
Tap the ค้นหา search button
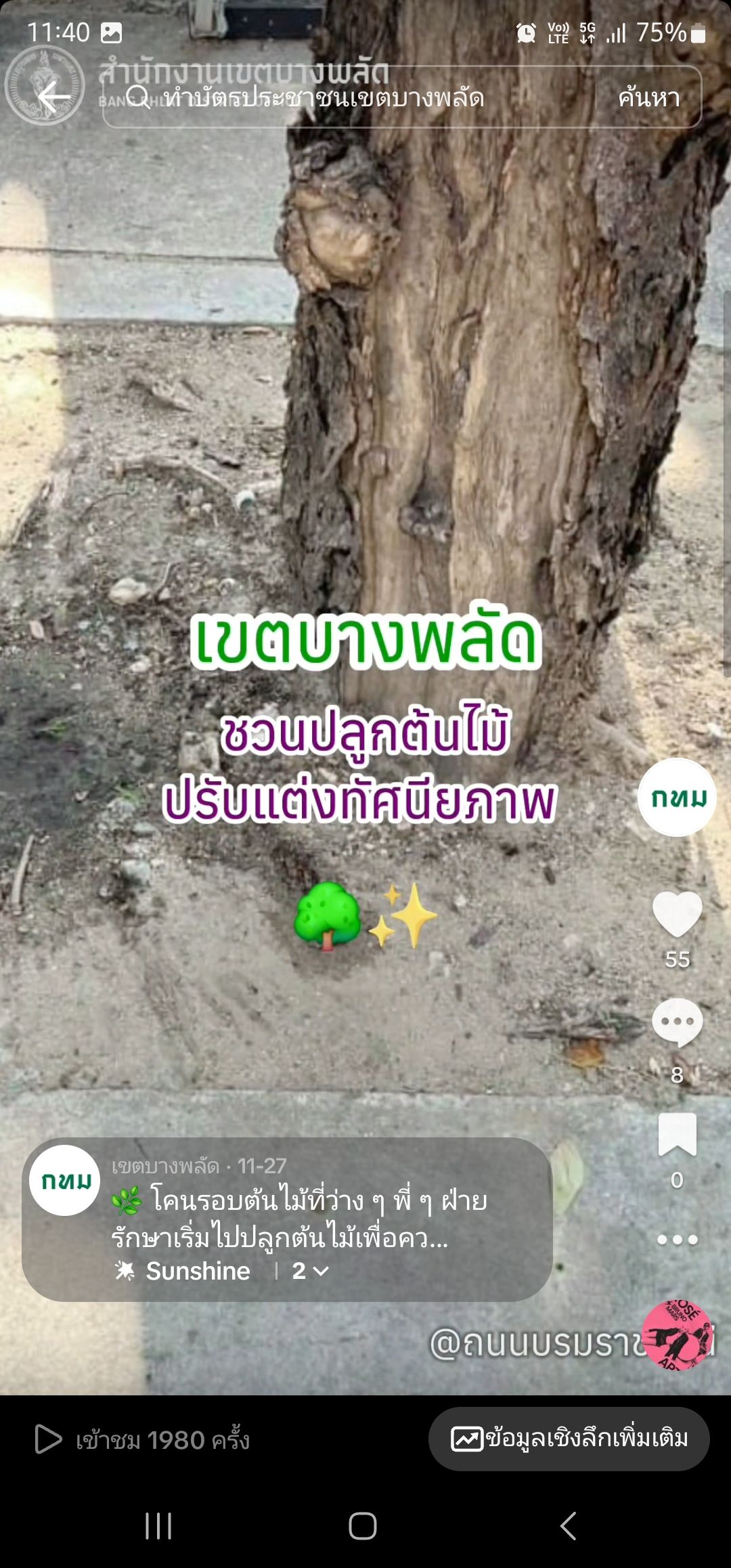648,97
